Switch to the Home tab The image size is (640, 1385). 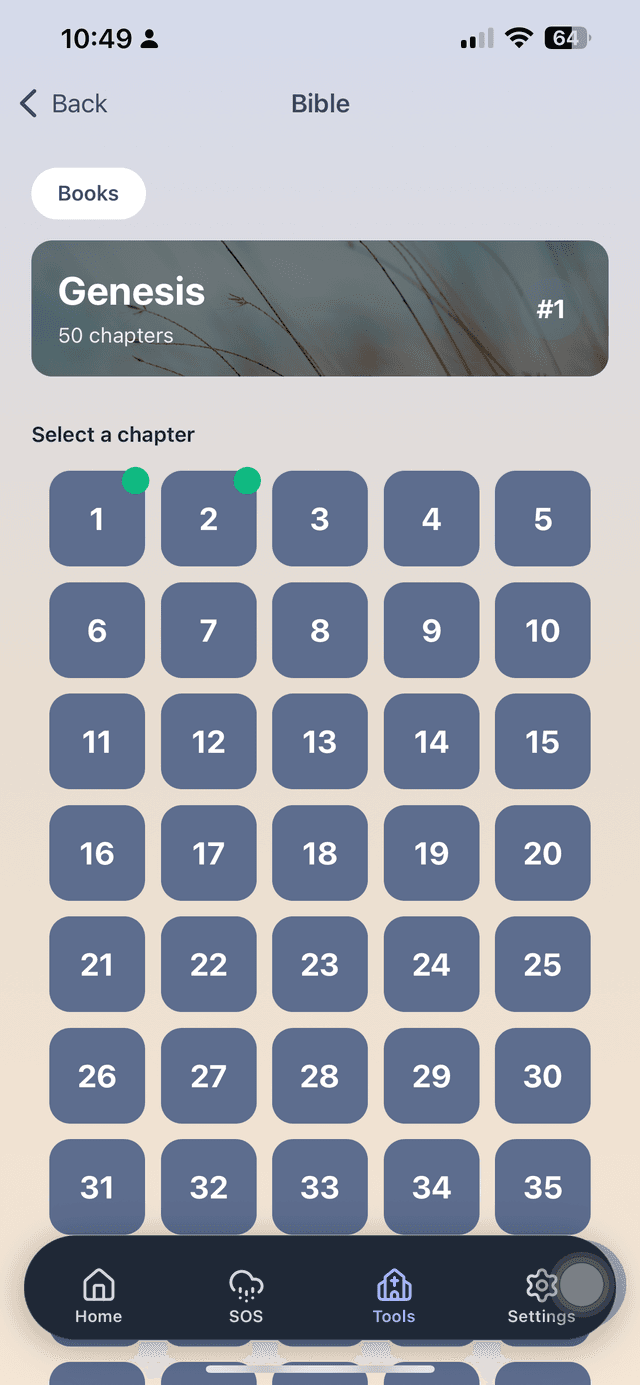98,1296
